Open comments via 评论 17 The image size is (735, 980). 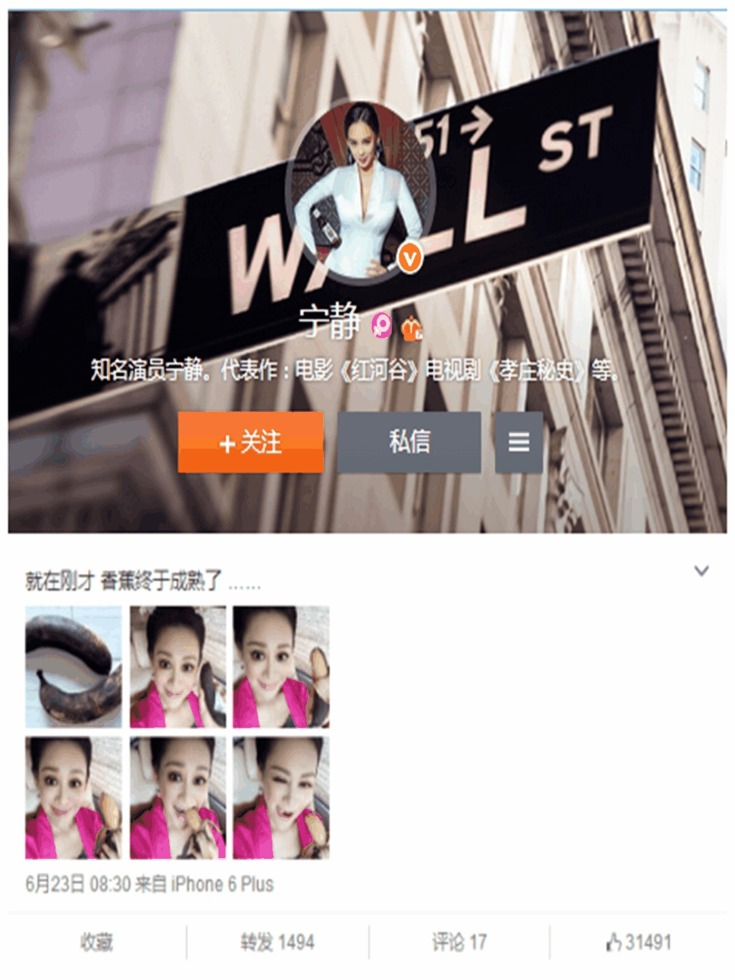coord(459,942)
